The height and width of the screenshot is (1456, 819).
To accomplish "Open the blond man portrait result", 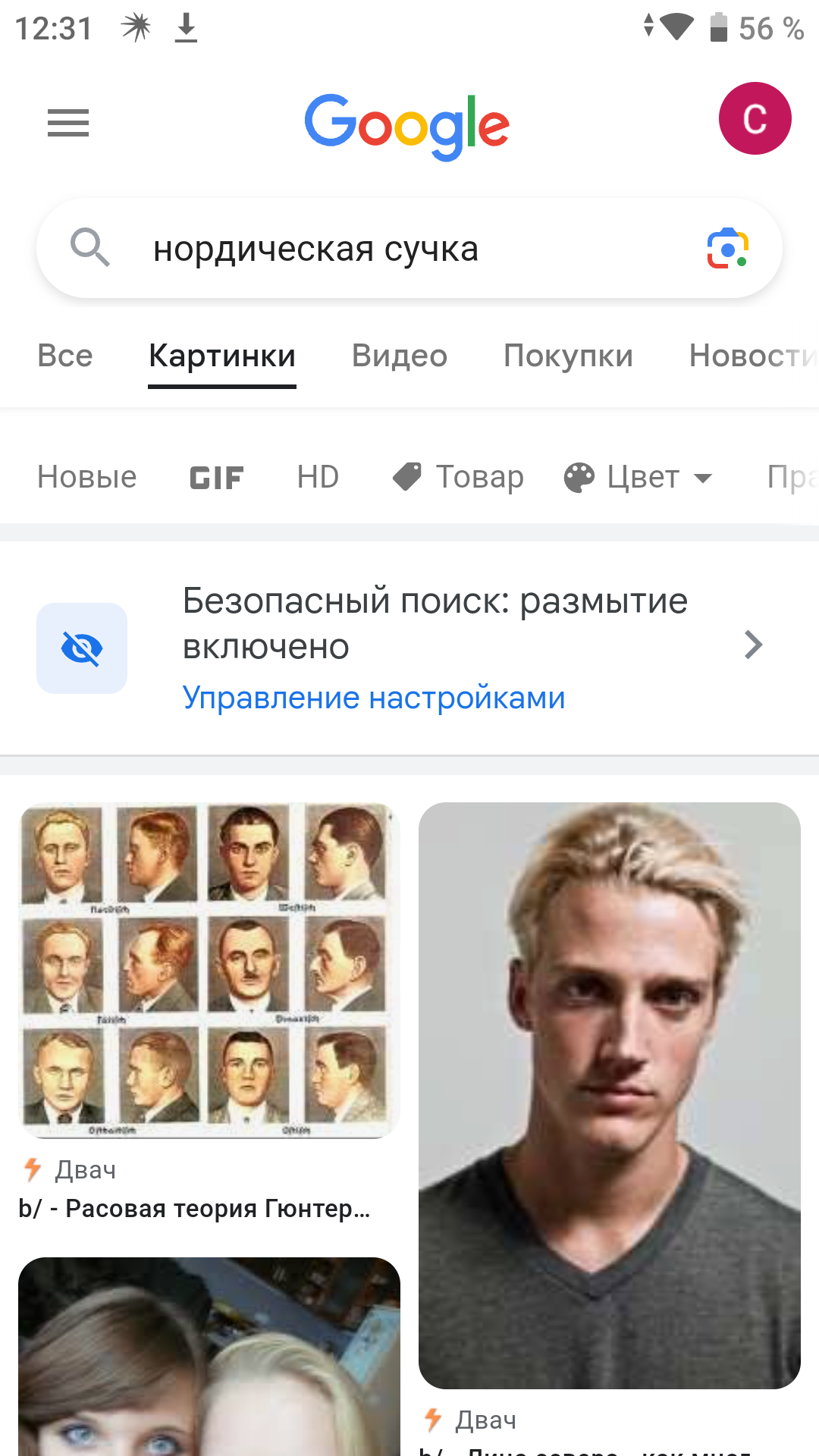I will click(610, 1096).
